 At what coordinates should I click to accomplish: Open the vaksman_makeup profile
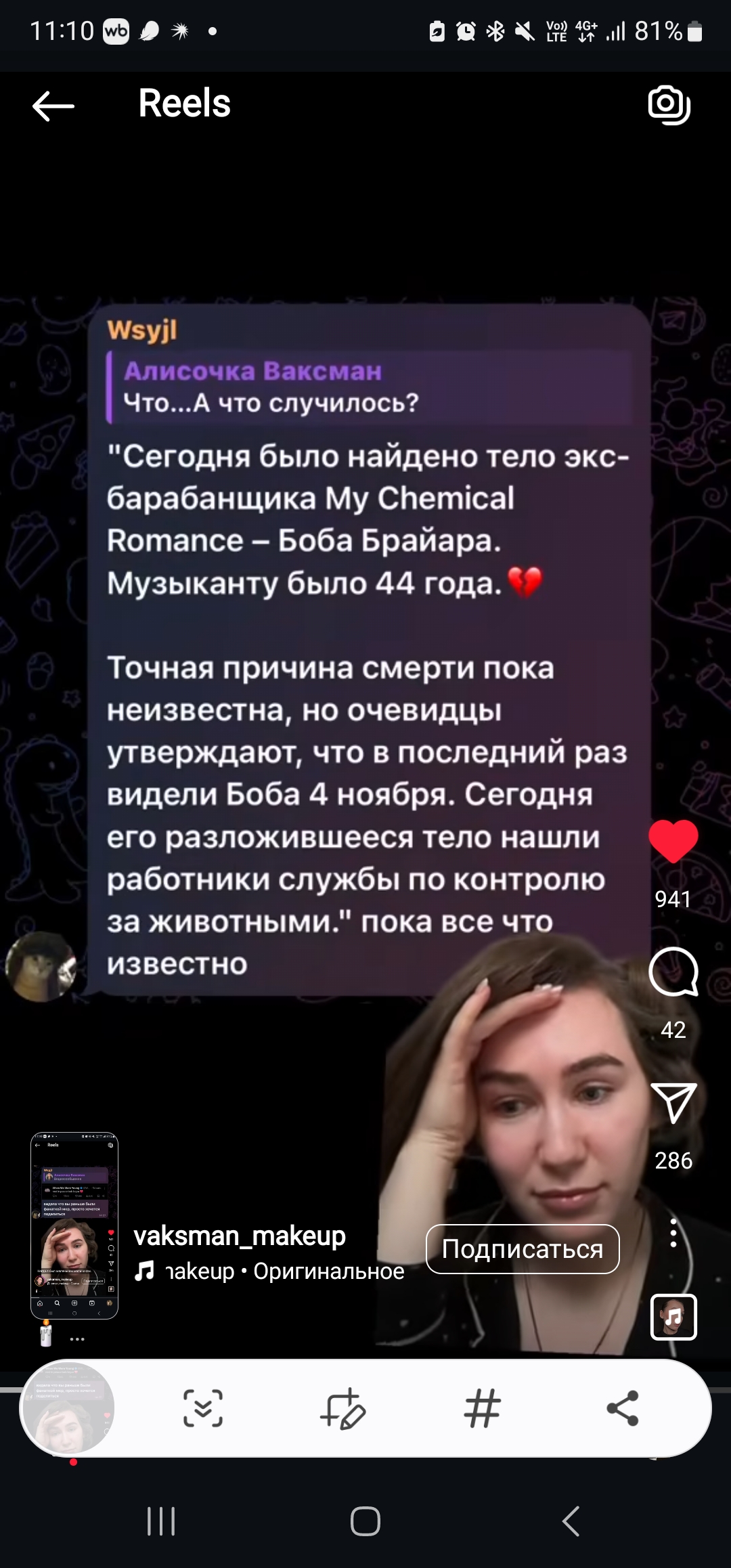pyautogui.click(x=240, y=1236)
